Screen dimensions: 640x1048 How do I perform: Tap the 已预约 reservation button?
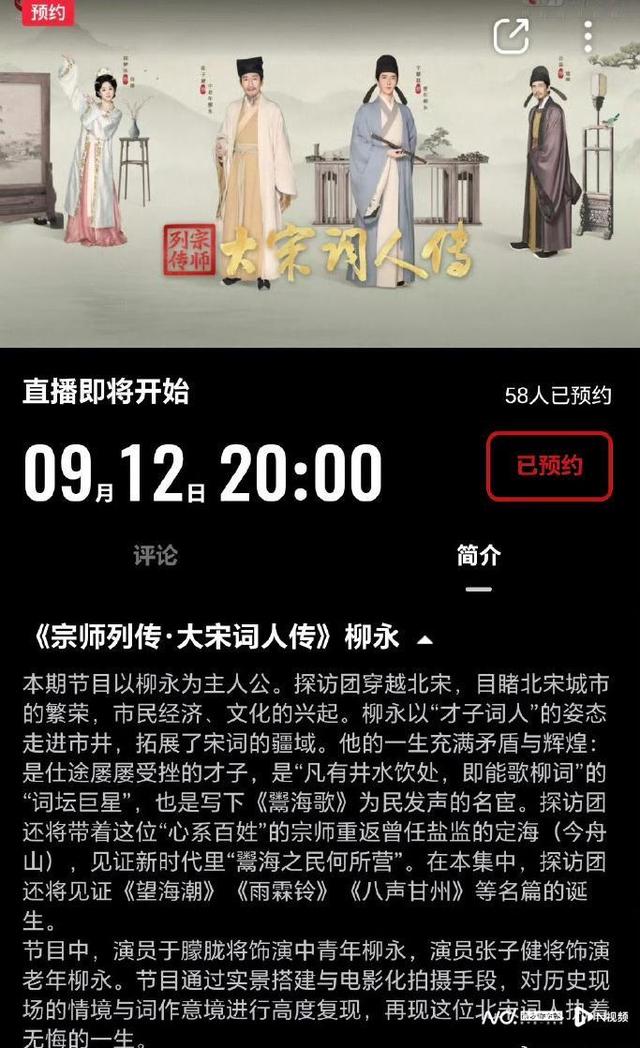(x=549, y=466)
